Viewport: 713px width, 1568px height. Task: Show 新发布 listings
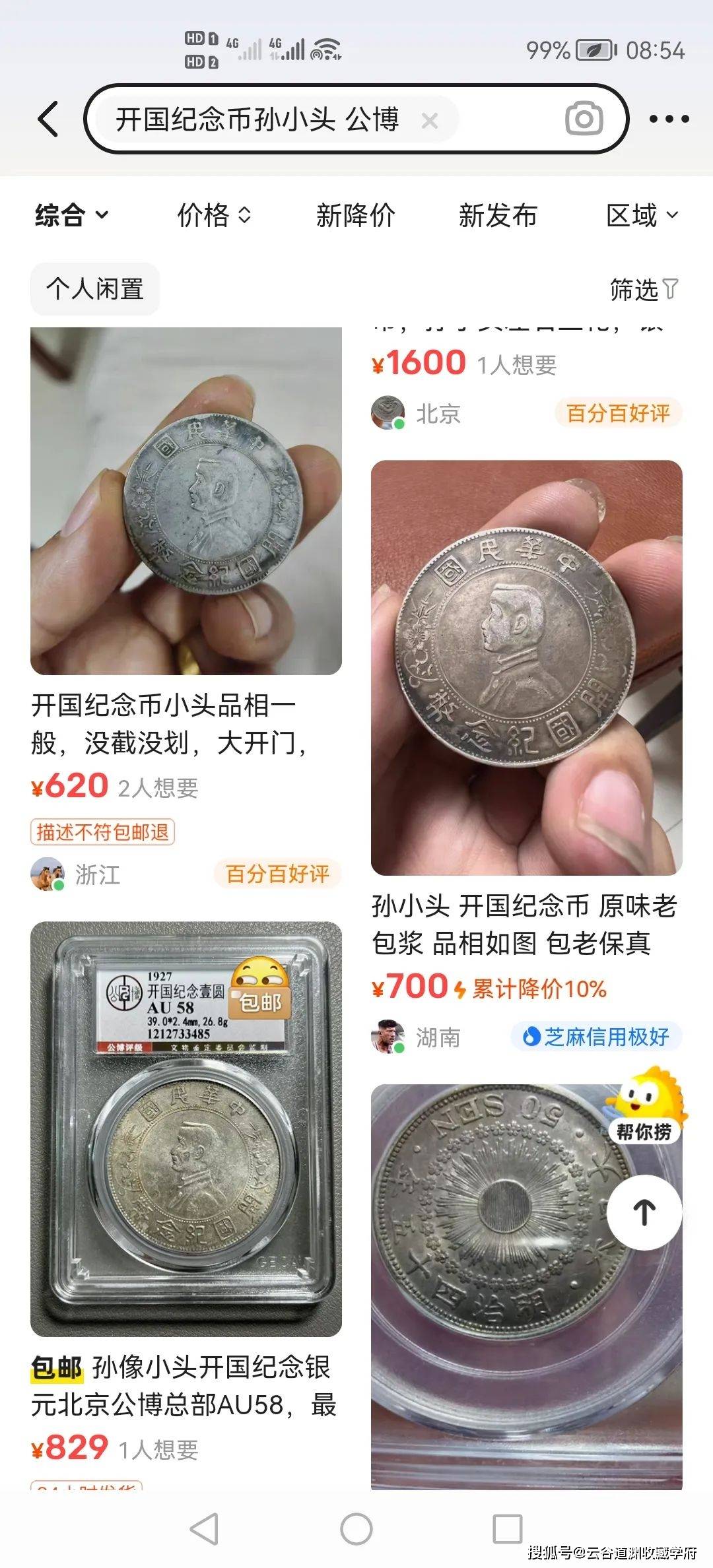pyautogui.click(x=498, y=215)
